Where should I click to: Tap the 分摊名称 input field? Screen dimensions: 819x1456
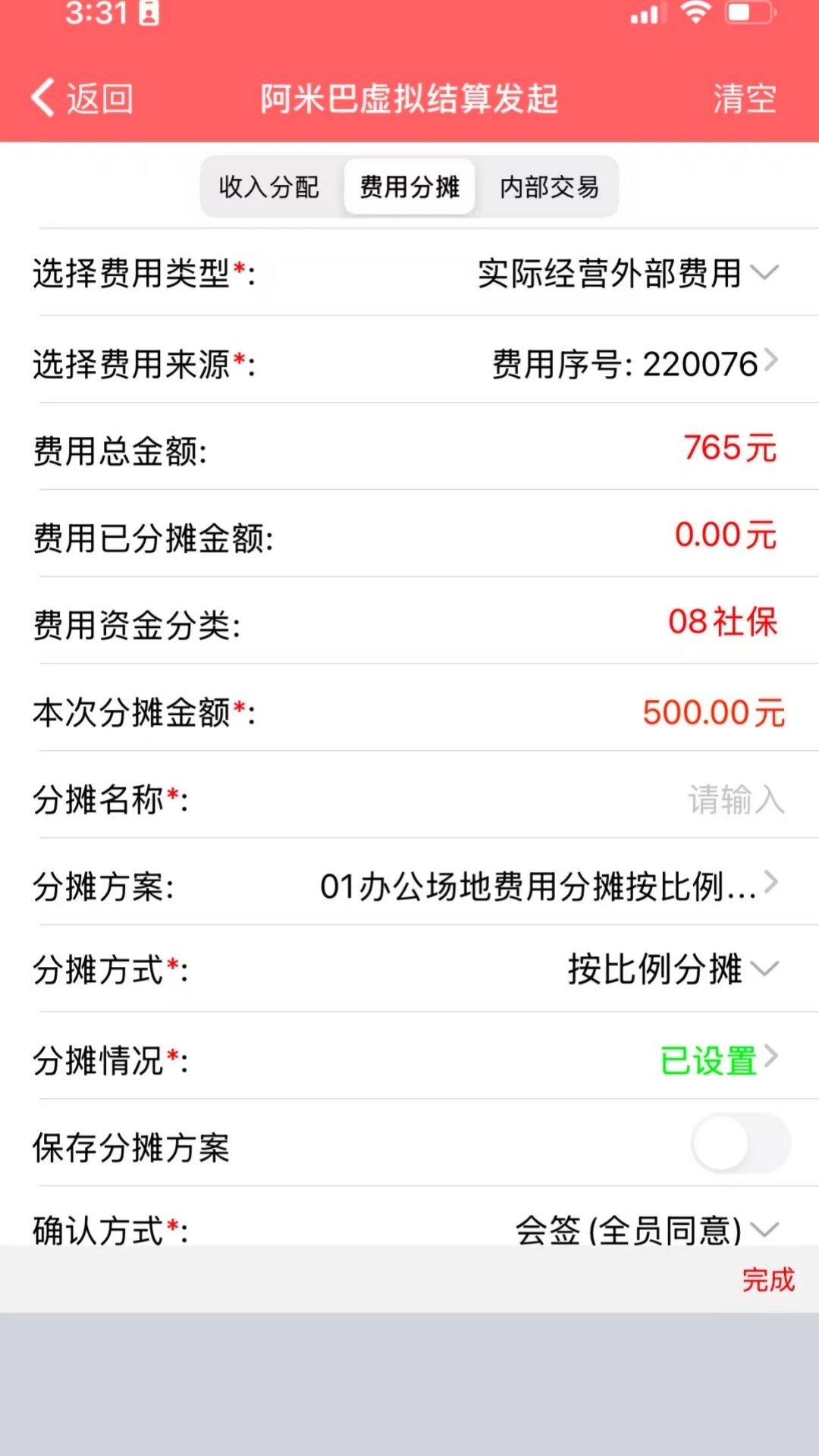733,800
